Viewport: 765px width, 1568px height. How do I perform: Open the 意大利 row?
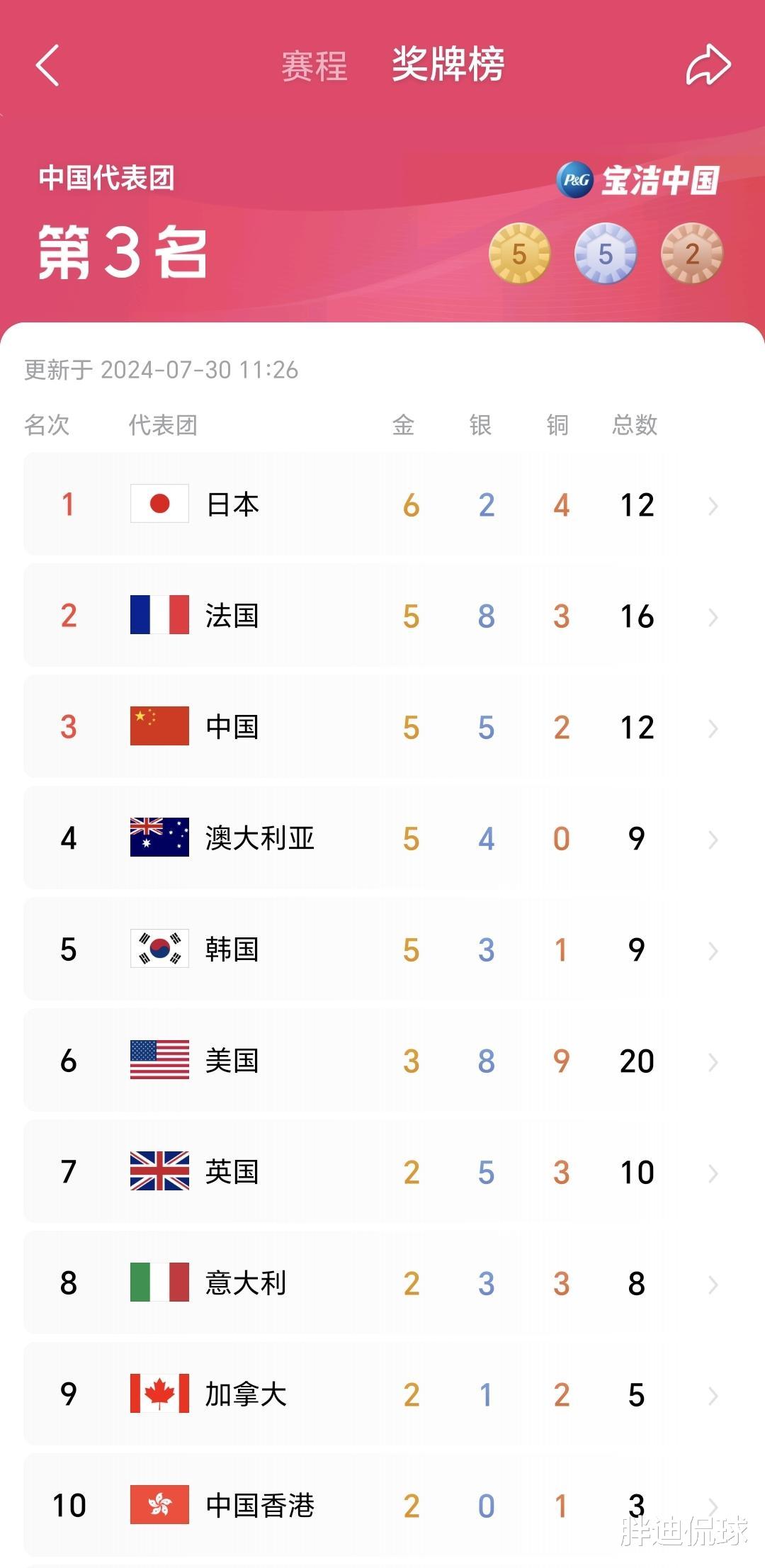pos(382,1283)
